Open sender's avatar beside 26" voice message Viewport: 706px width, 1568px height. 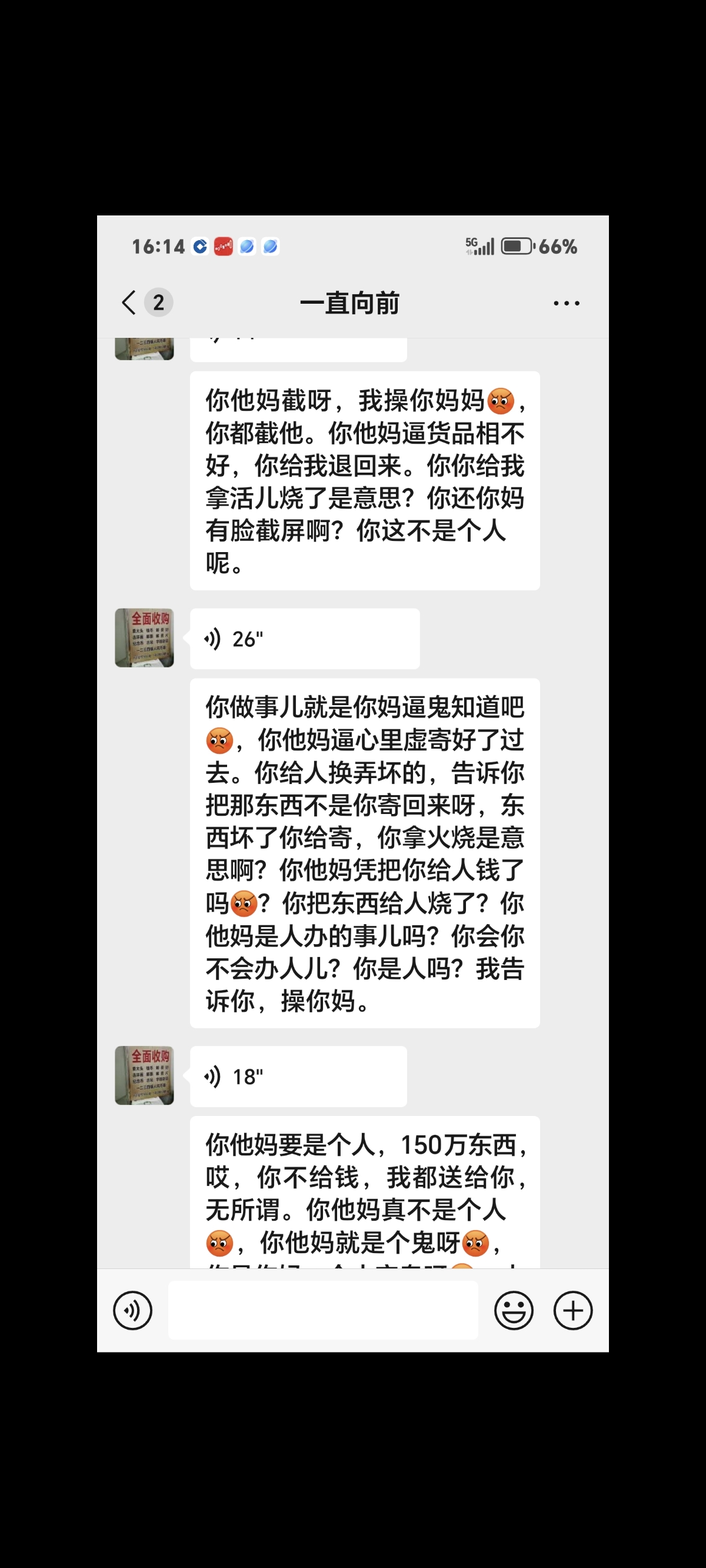[x=144, y=637]
